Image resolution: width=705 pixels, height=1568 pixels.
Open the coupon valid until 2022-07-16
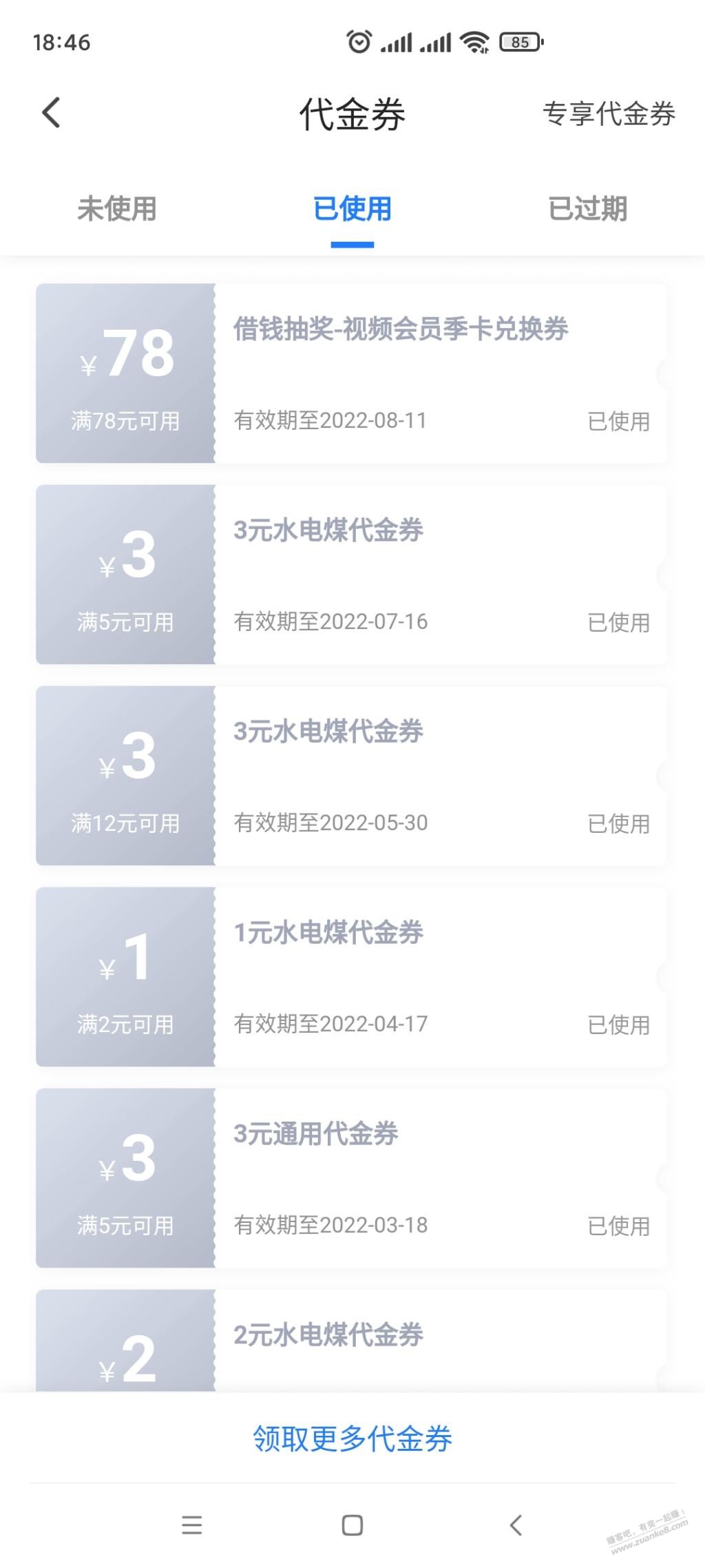[x=351, y=575]
